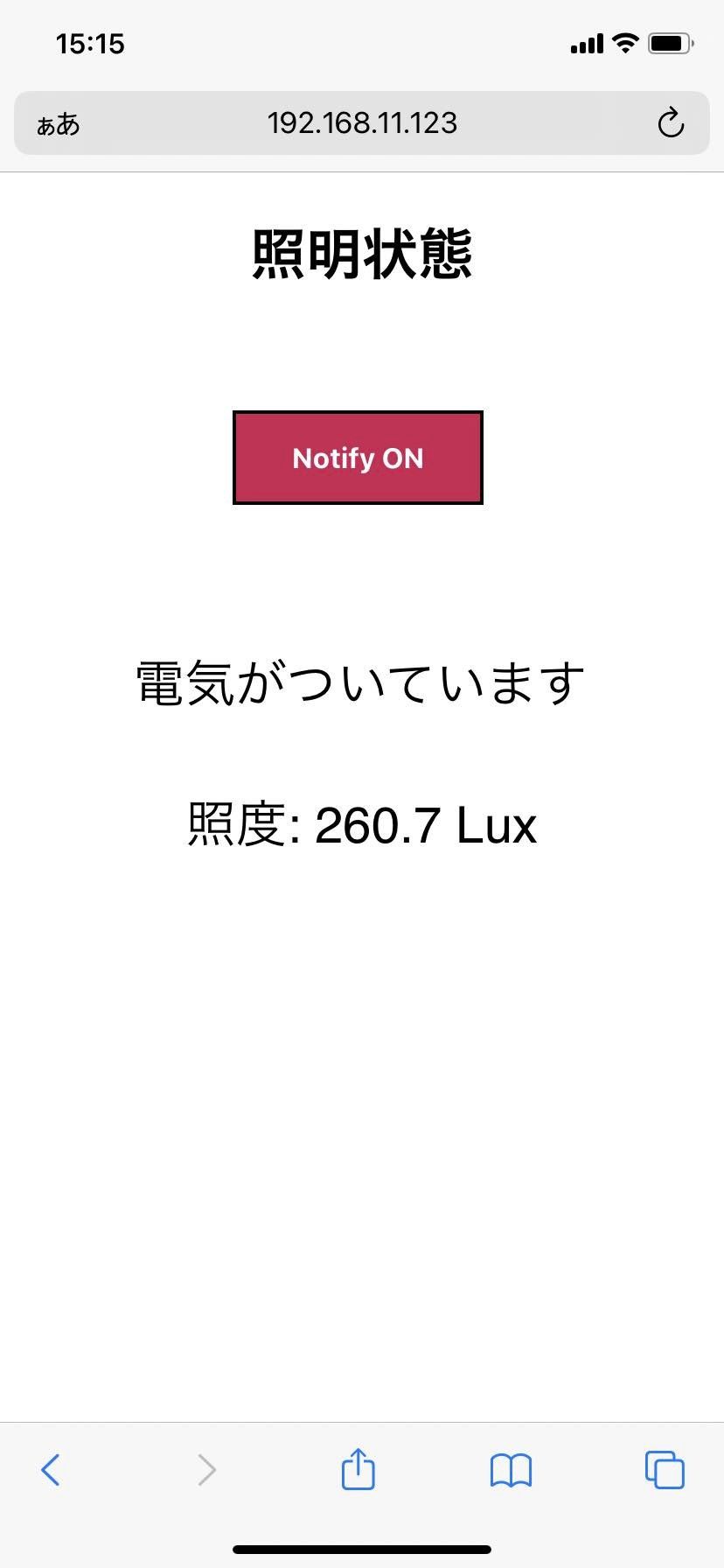Go back to the previous page
This screenshot has width=724, height=1568.
51,1469
